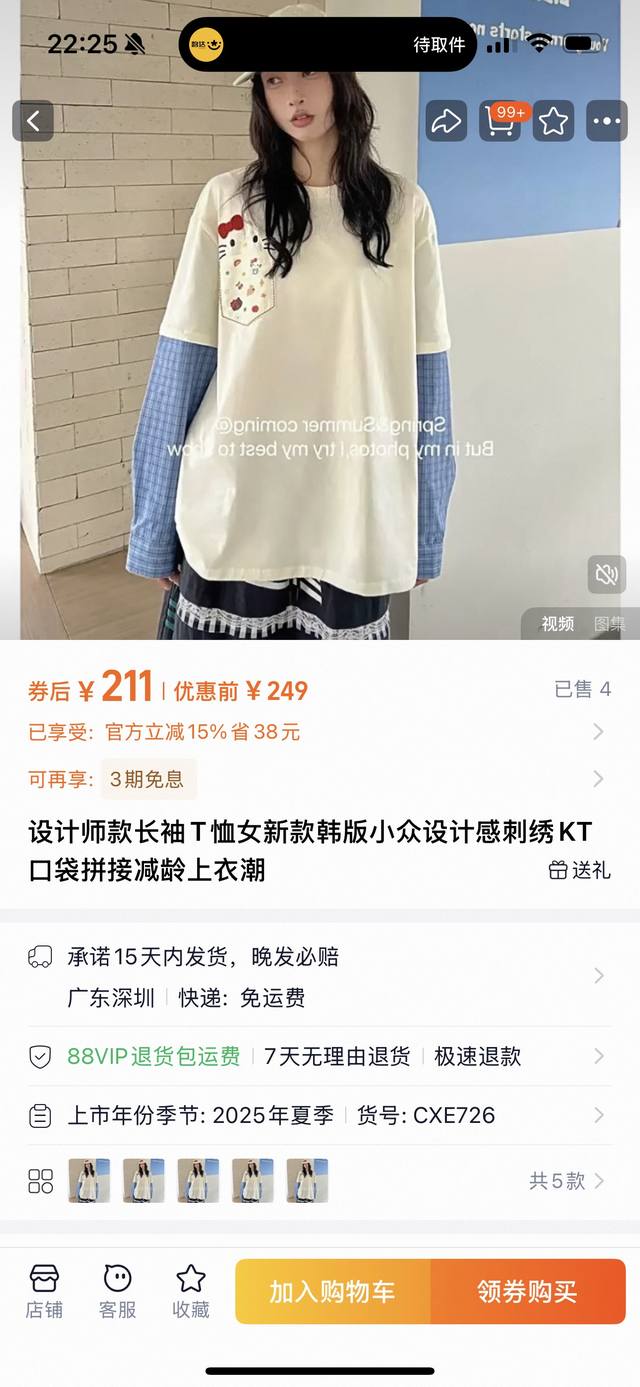Add item with 加入购物车
The width and height of the screenshot is (640, 1387).
point(332,1291)
